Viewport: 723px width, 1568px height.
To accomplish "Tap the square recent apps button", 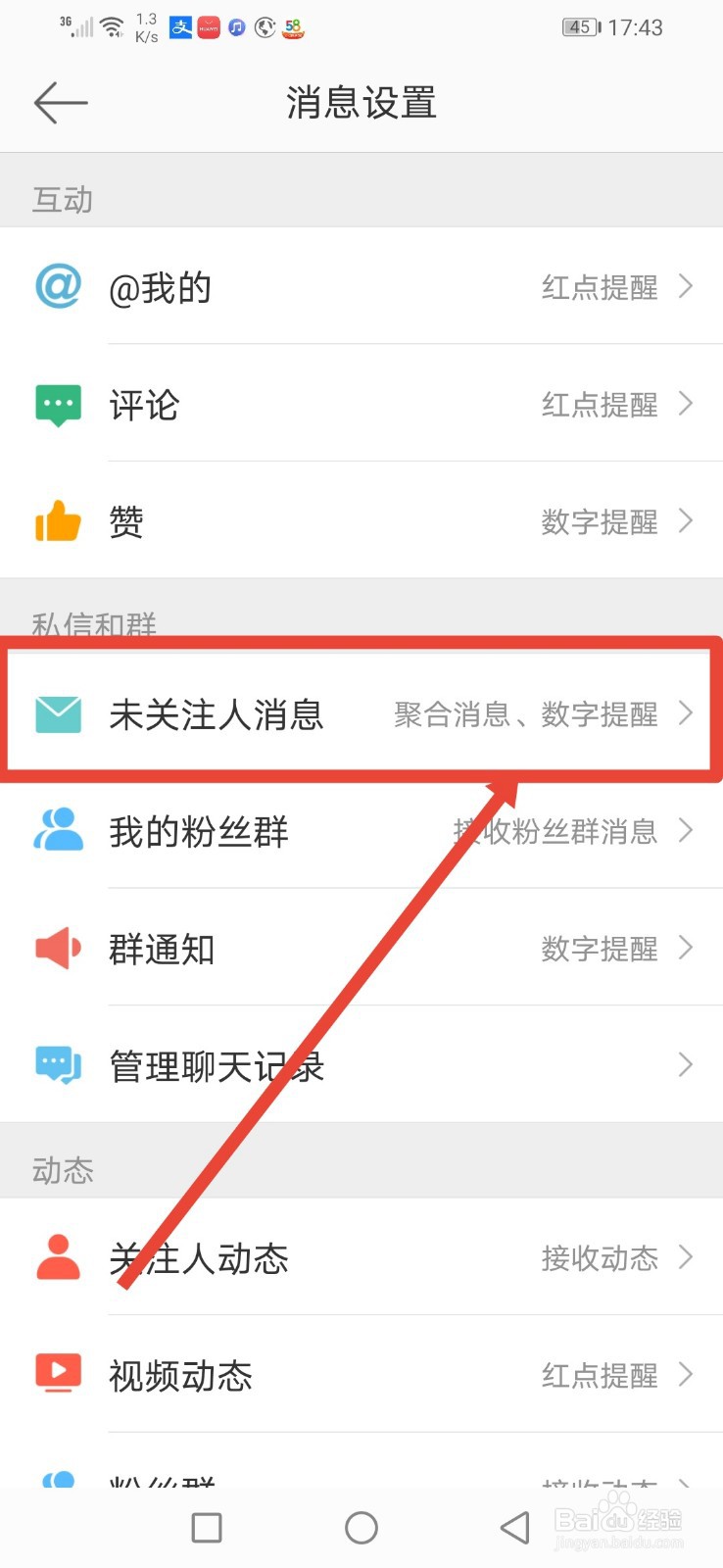I will (x=207, y=1526).
